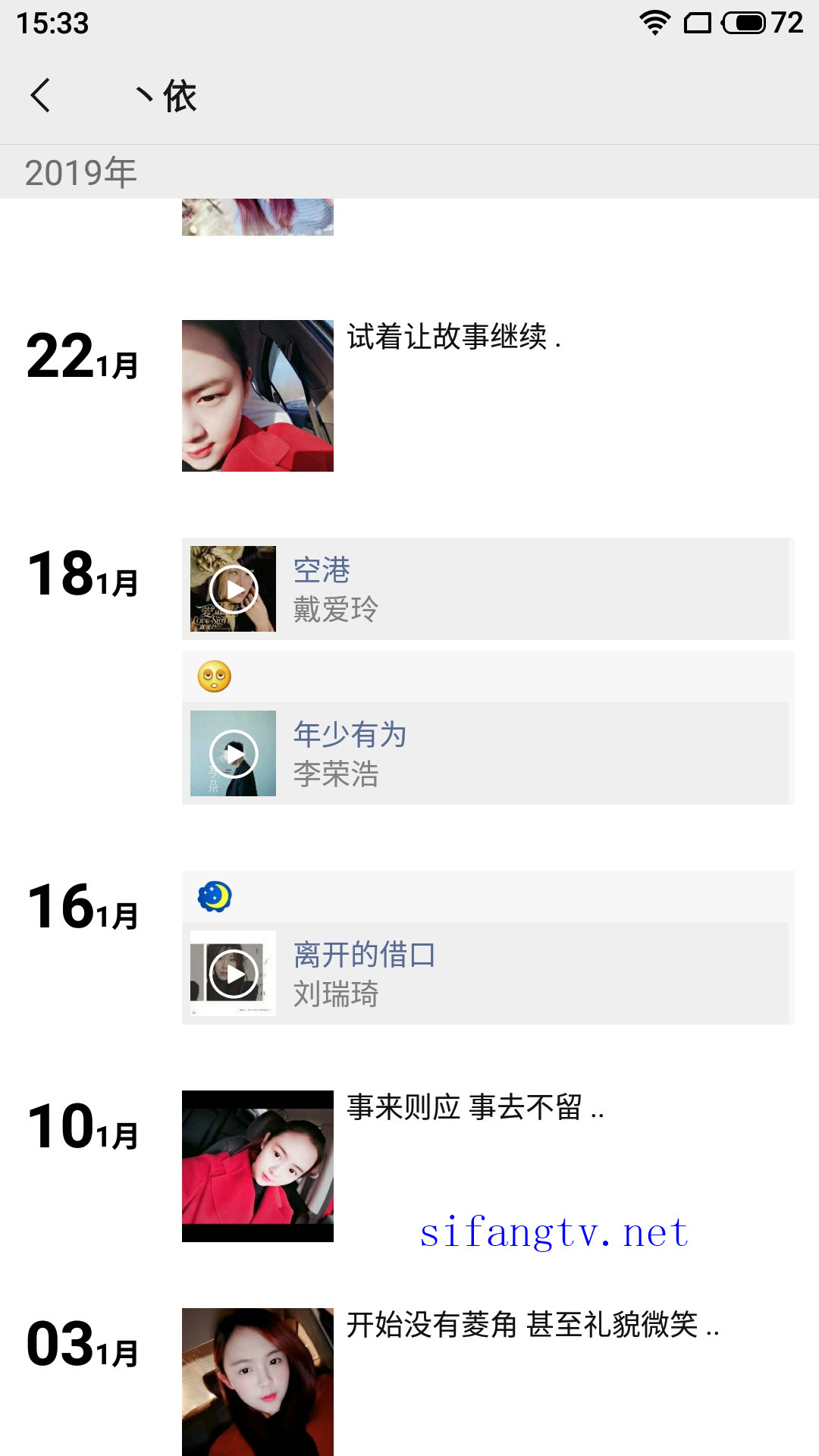Play the song 空港 by 戴爱玲
This screenshot has width=819, height=1456.
tap(234, 589)
